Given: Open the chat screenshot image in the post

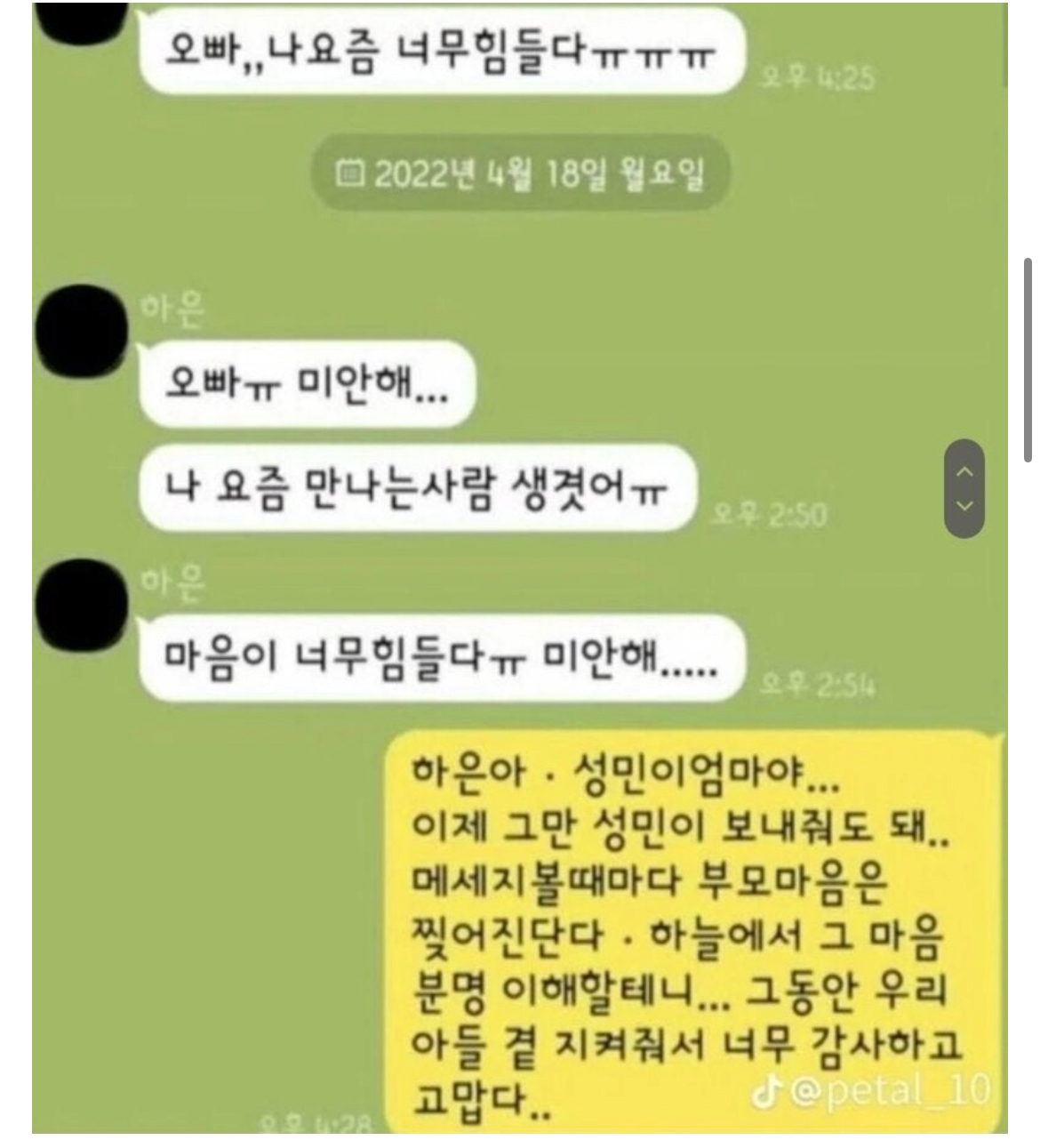Looking at the screenshot, I should 520,569.
